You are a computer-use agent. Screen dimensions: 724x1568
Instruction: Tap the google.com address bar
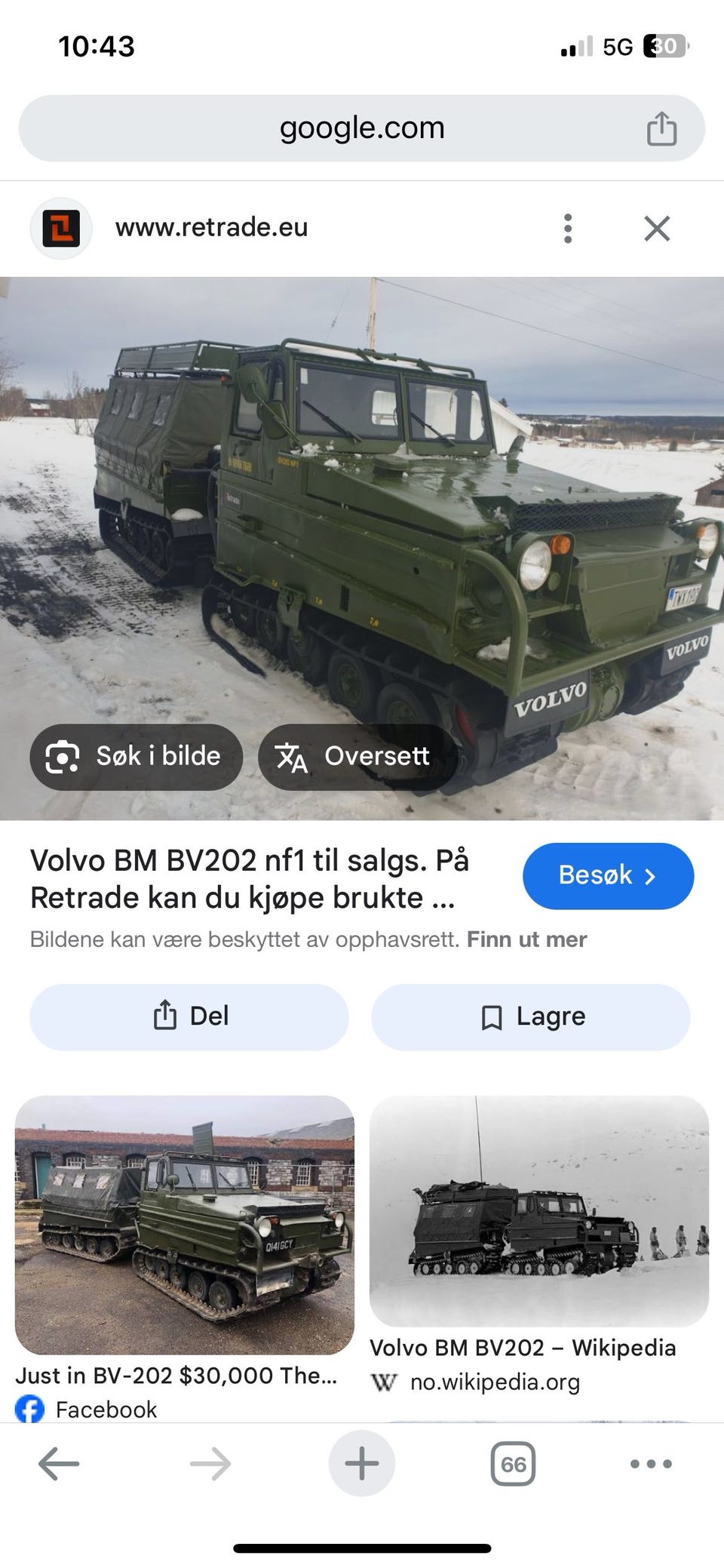362,128
